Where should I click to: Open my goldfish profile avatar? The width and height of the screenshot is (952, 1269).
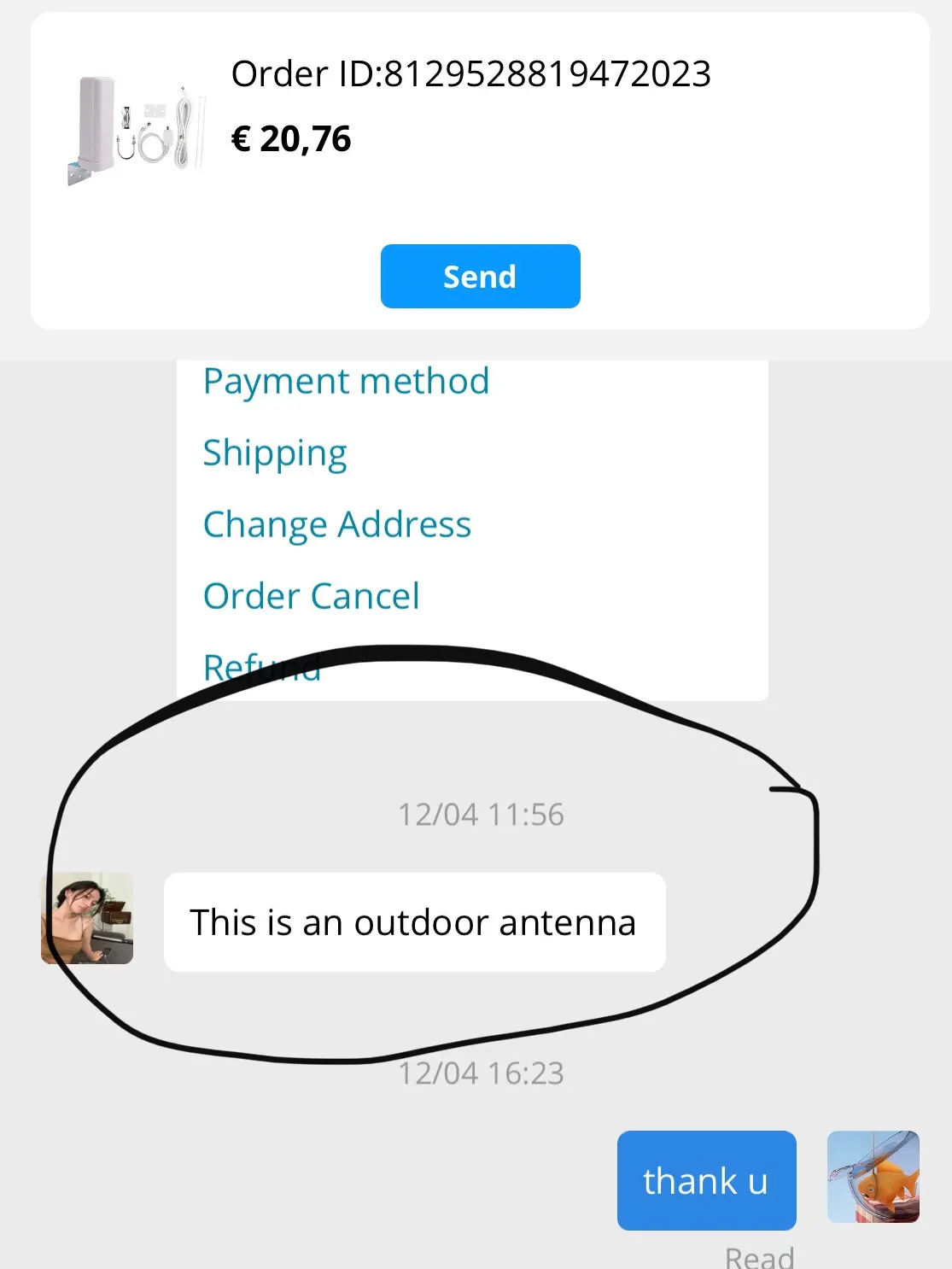click(x=873, y=1177)
